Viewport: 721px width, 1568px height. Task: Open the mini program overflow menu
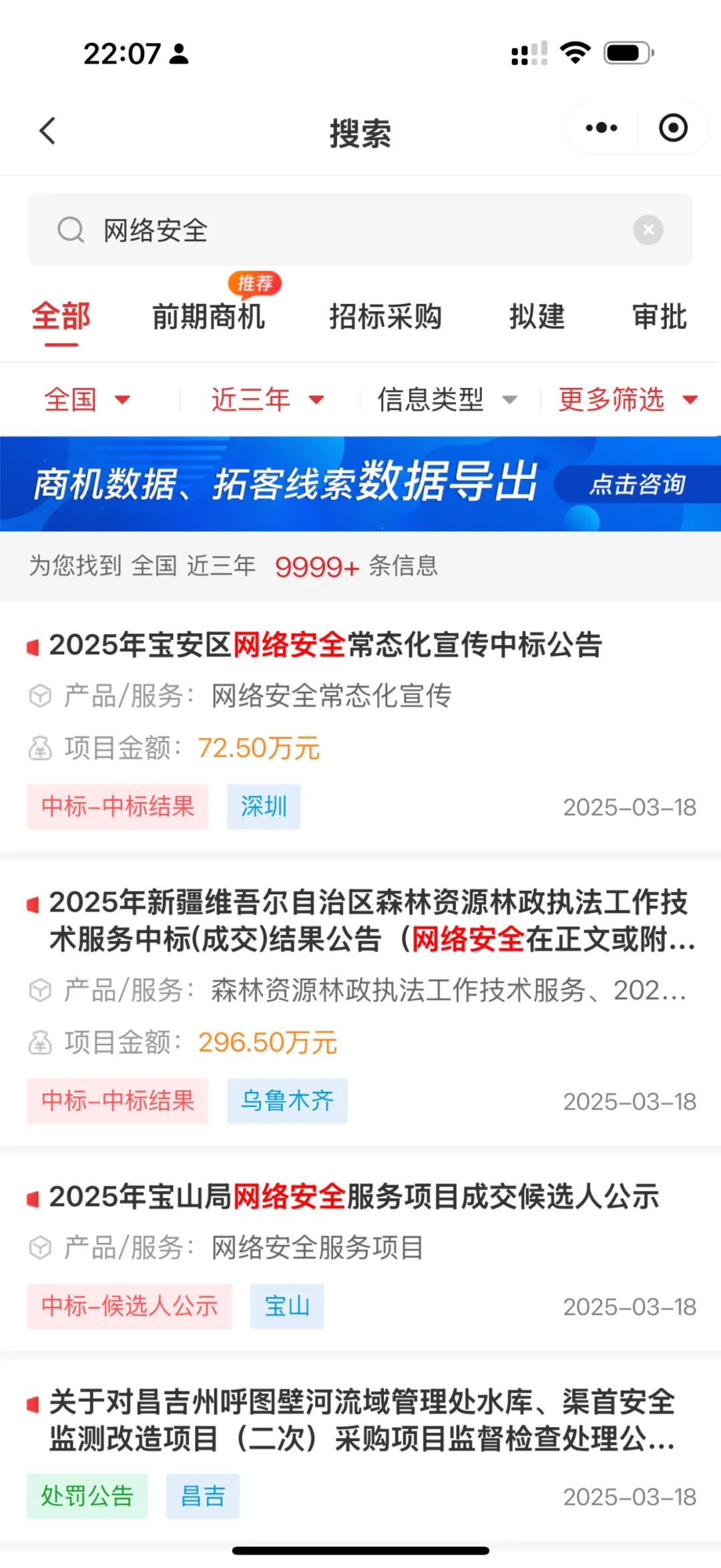click(601, 128)
